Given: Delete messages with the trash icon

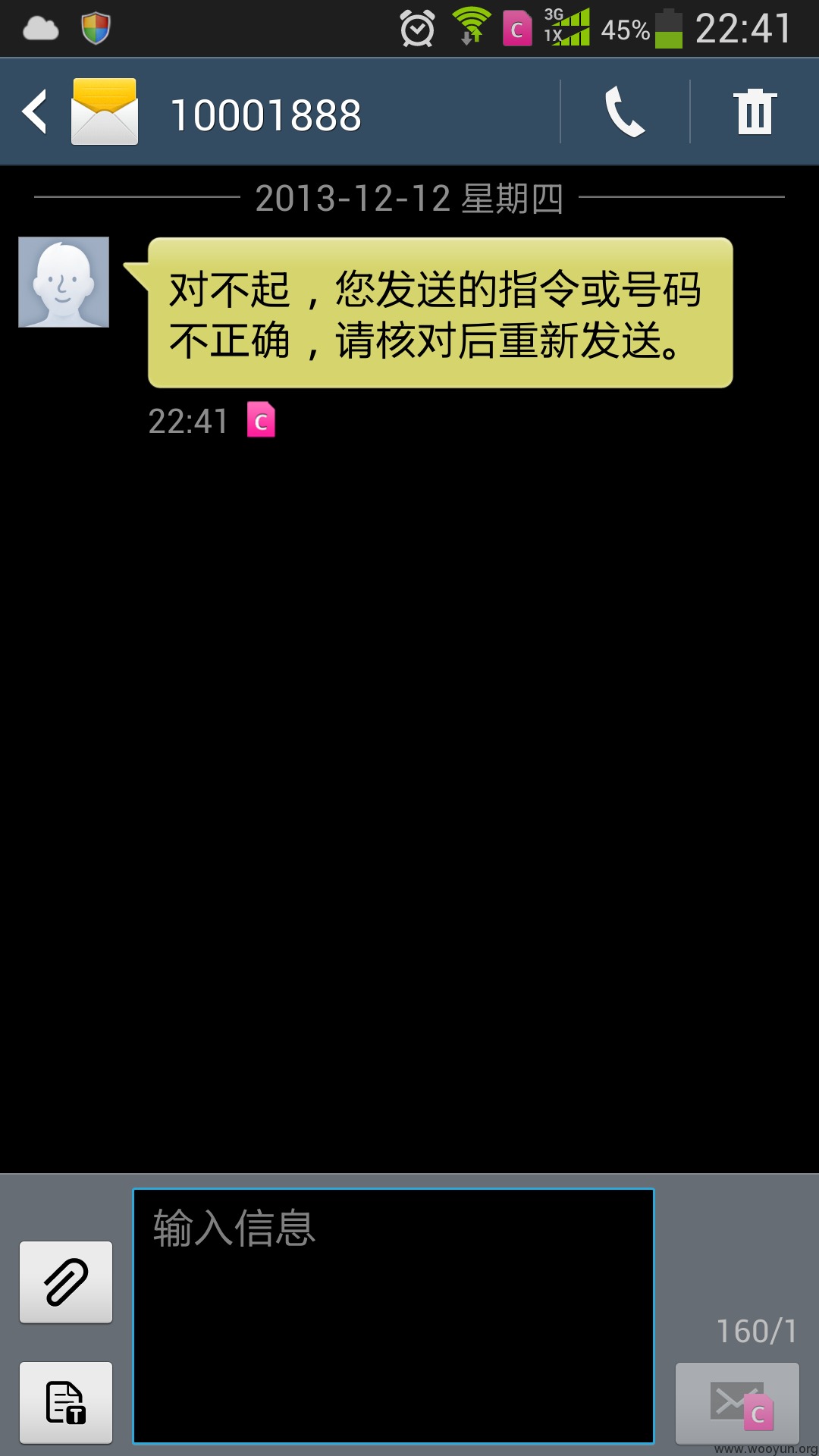Looking at the screenshot, I should (755, 112).
